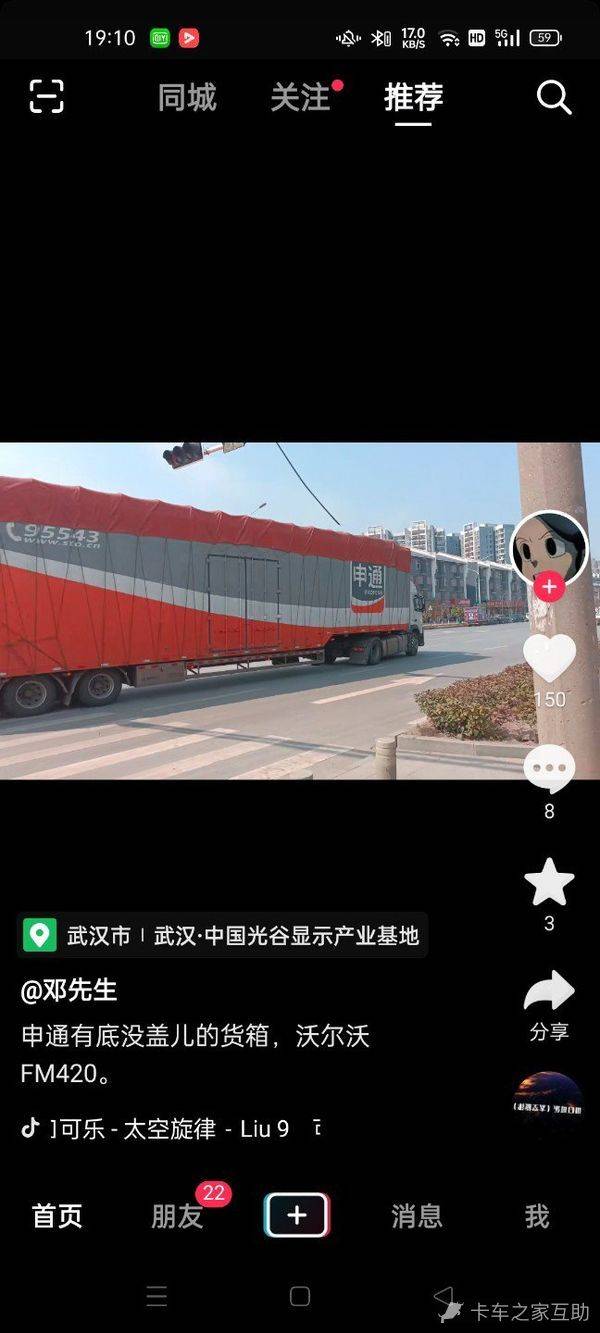Open the 太空旋律 soundtrack line
600x1333 pixels.
tap(170, 1129)
